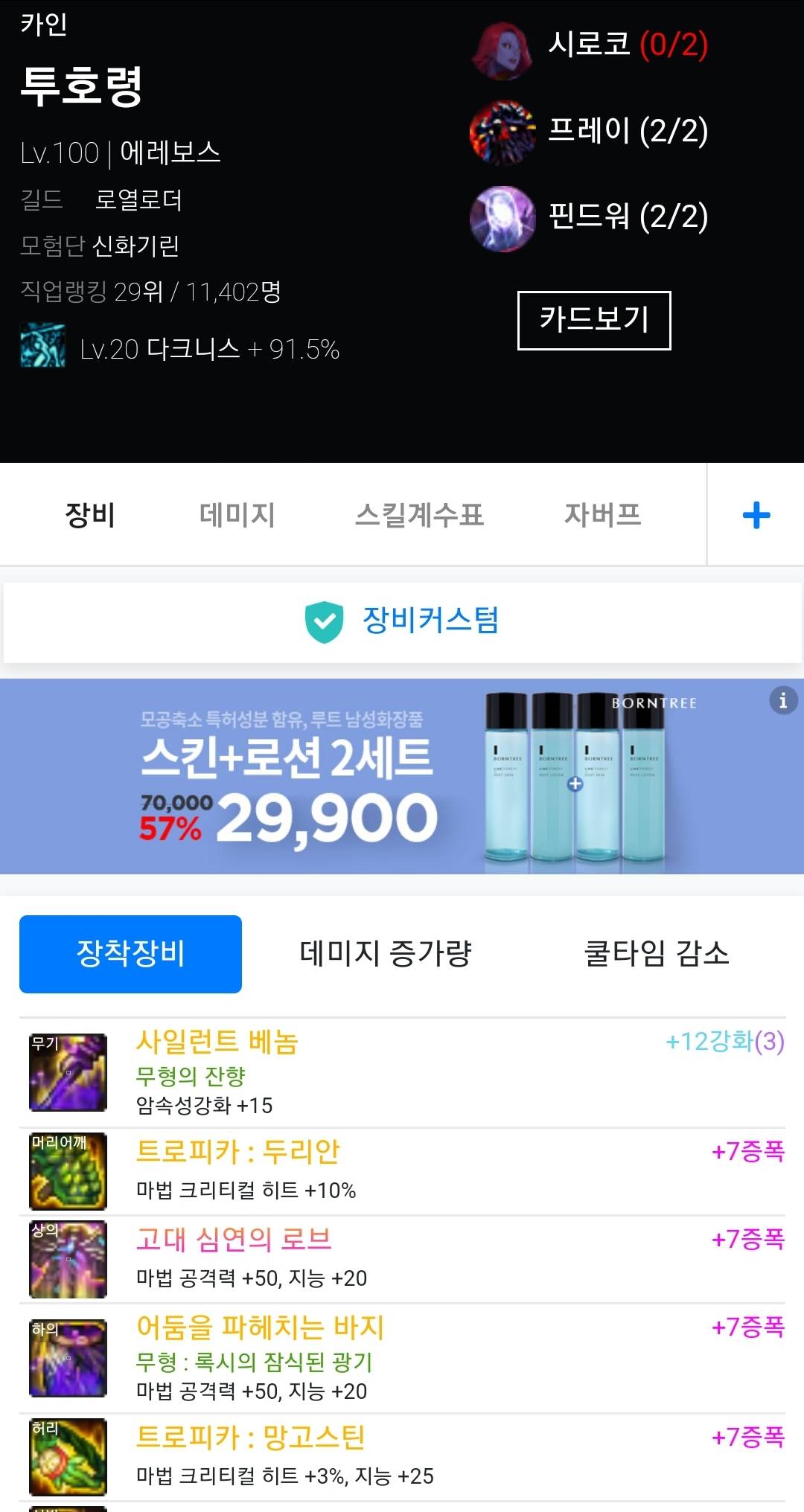The width and height of the screenshot is (804, 1512).
Task: Tap the 카드보기 button
Action: click(x=594, y=320)
